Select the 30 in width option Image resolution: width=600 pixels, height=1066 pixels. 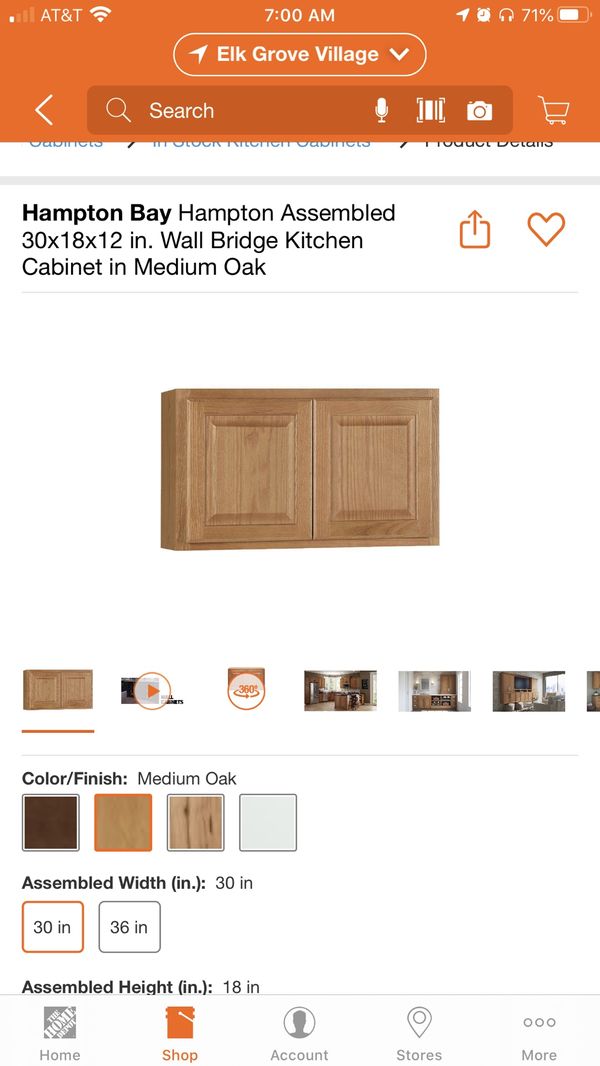(52, 927)
